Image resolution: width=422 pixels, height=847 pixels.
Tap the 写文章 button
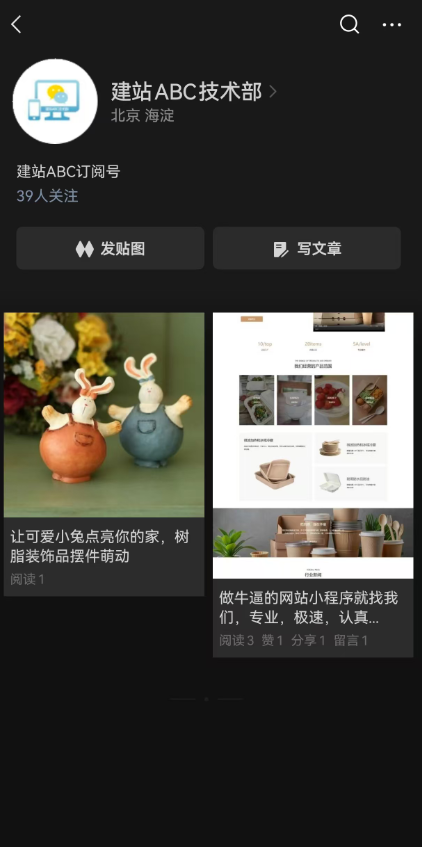(307, 248)
